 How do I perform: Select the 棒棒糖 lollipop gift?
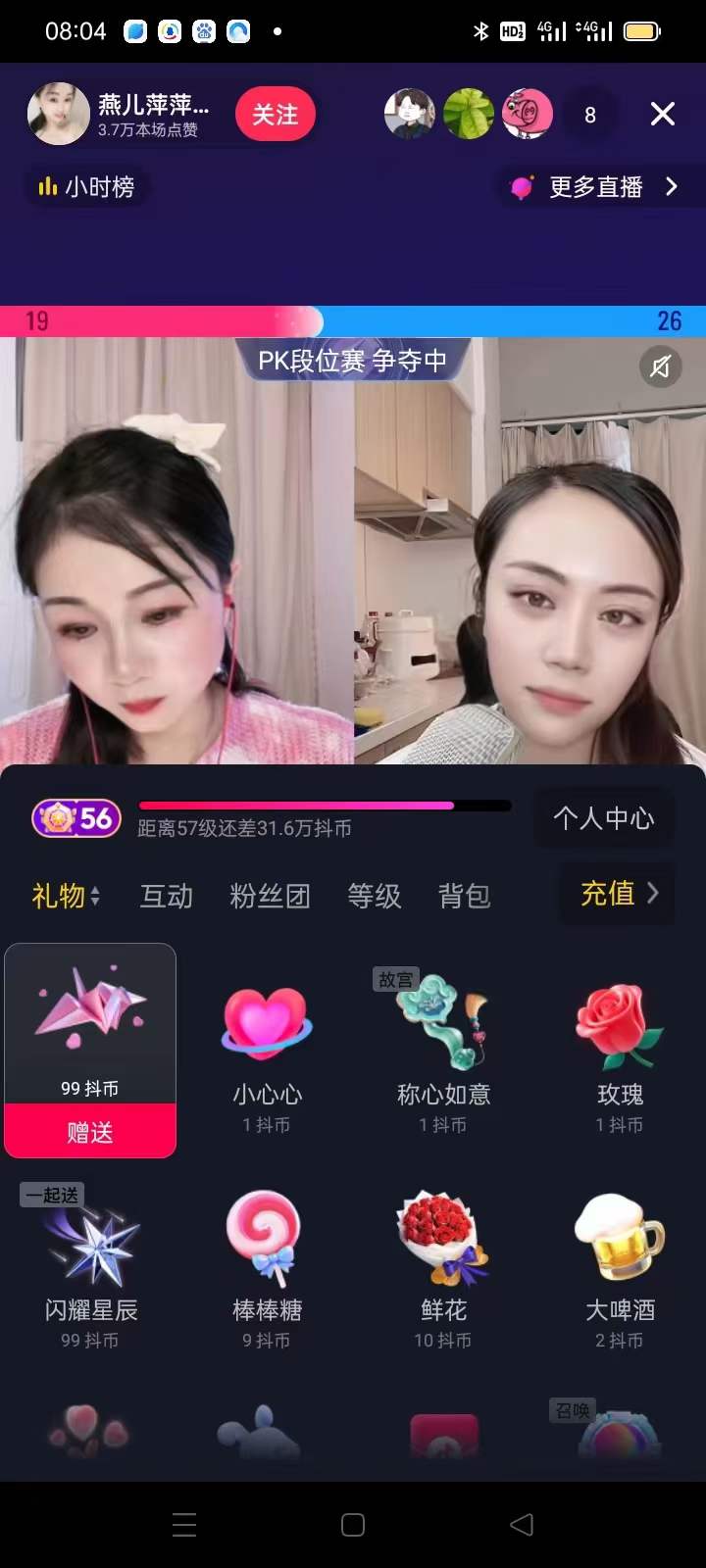click(x=267, y=1264)
